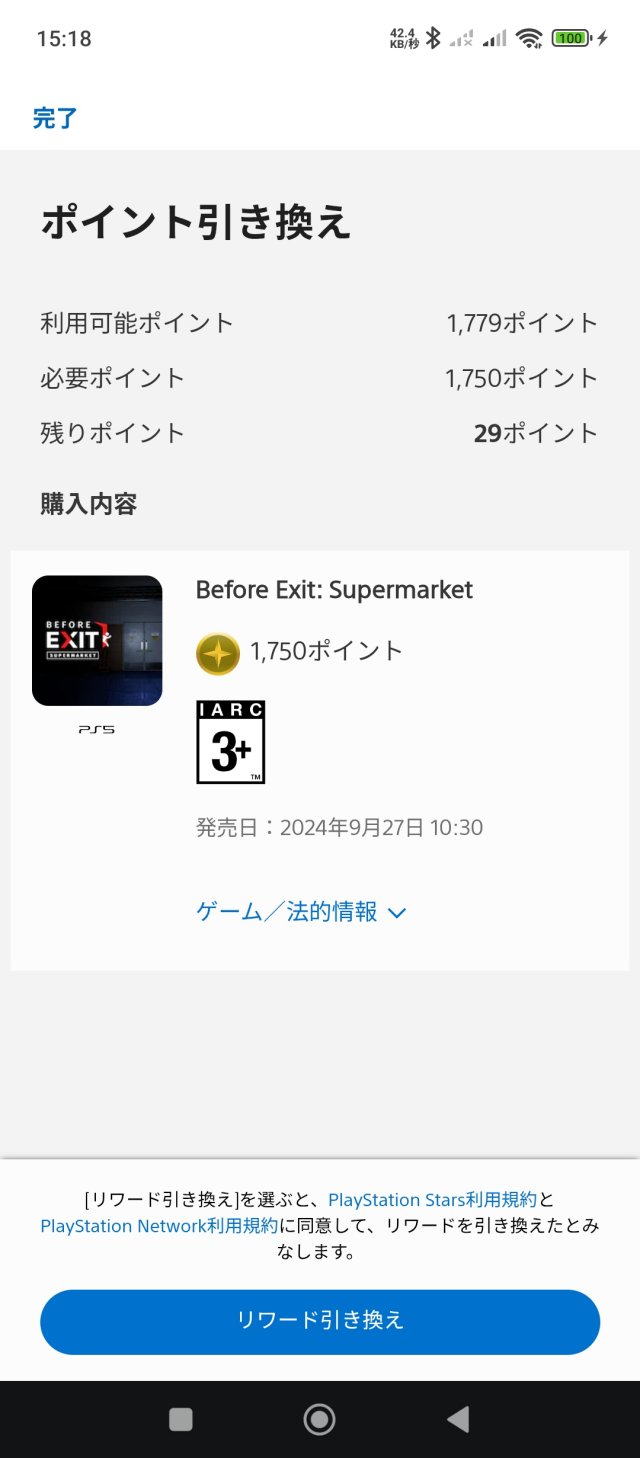
Task: Expand the ゲーム／法的情報 section
Action: coord(301,912)
